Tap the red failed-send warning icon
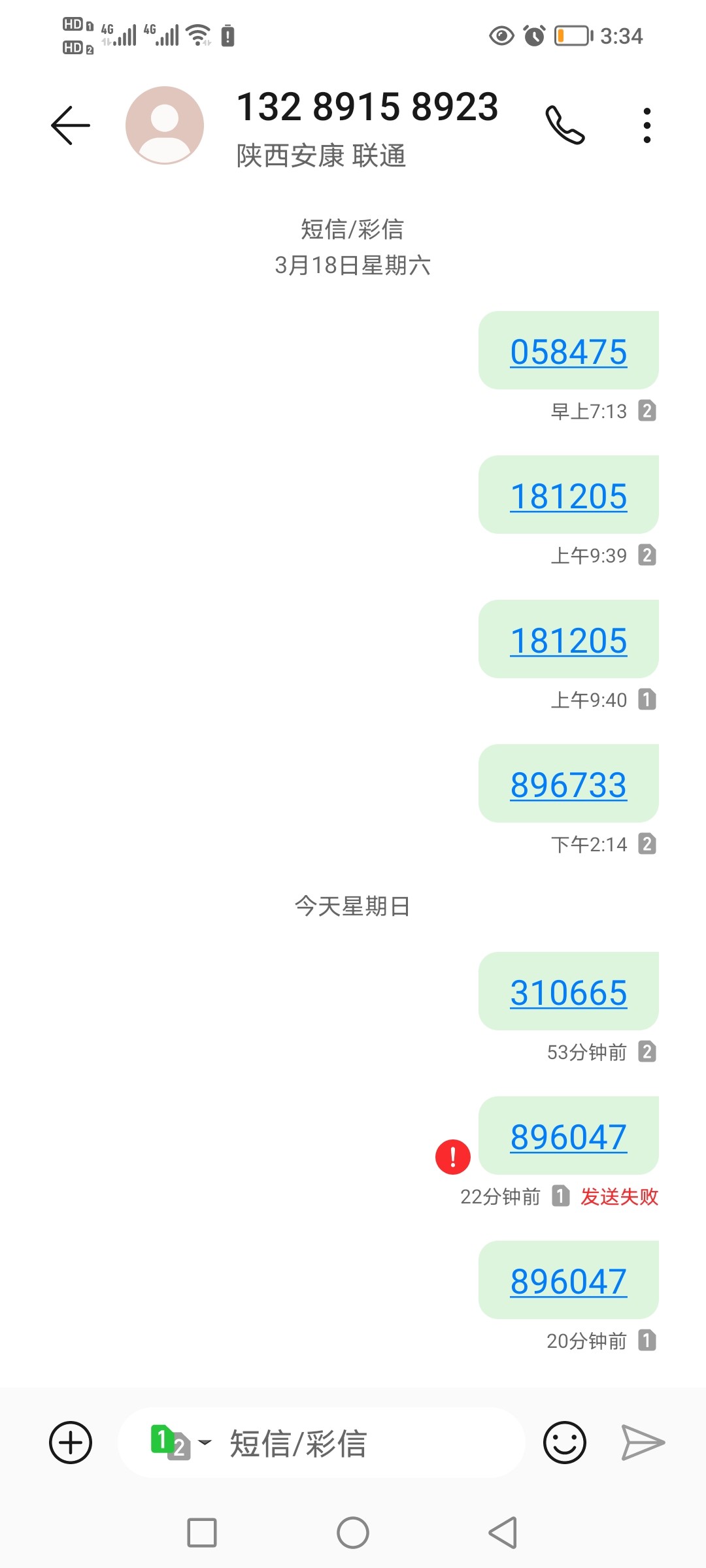The height and width of the screenshot is (1568, 706). [453, 1157]
